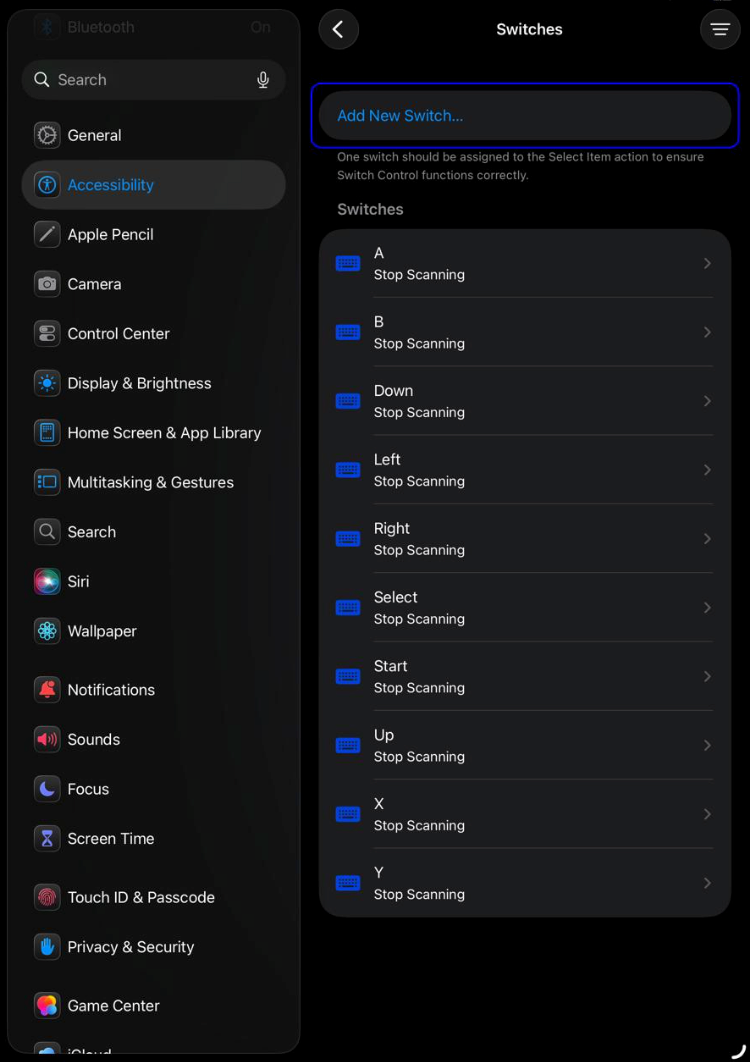Go back from the Switches page
The height and width of the screenshot is (1062, 750).
[x=338, y=29]
